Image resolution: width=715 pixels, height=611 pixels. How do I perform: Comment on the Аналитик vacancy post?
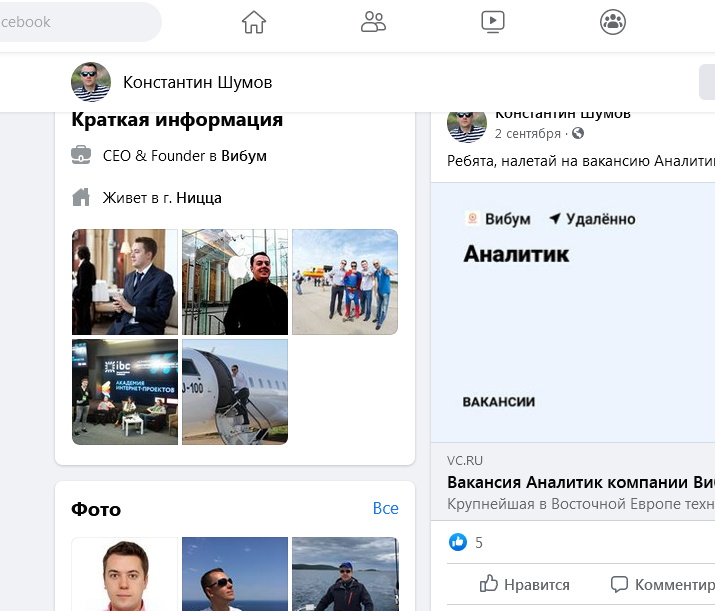click(662, 584)
